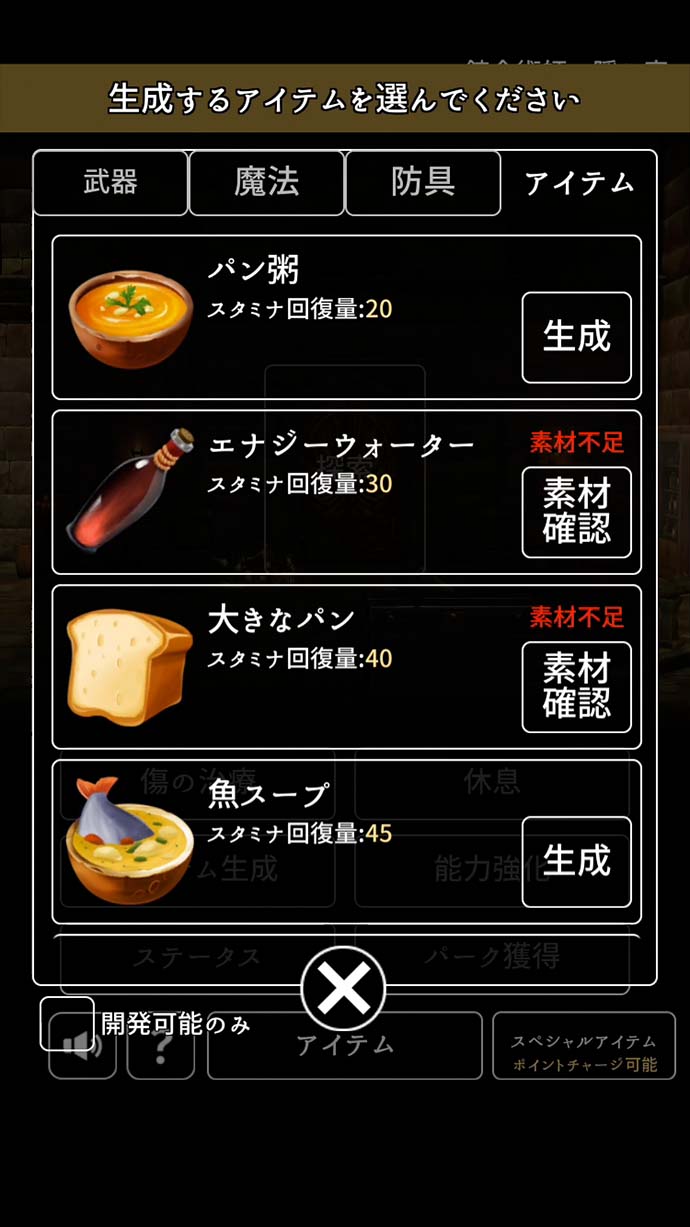The image size is (690, 1227).
Task: Generate the 魚スープ item
Action: (x=576, y=861)
